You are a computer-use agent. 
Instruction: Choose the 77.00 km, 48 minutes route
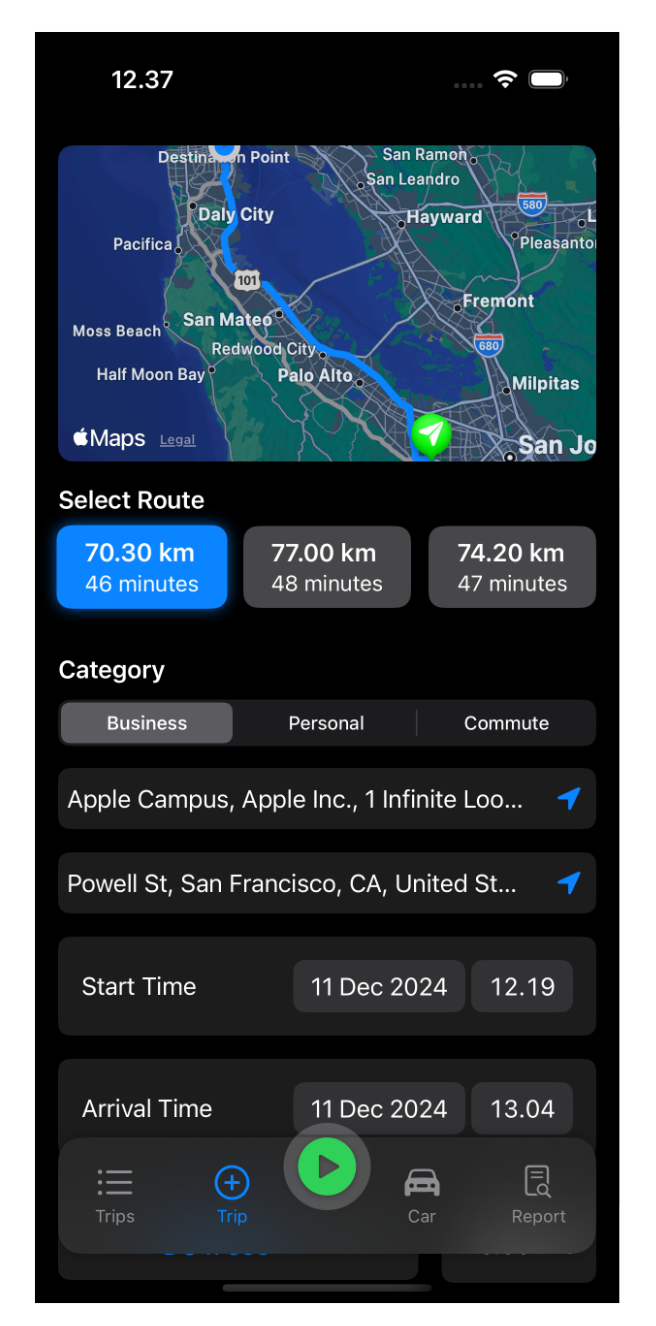pos(327,567)
